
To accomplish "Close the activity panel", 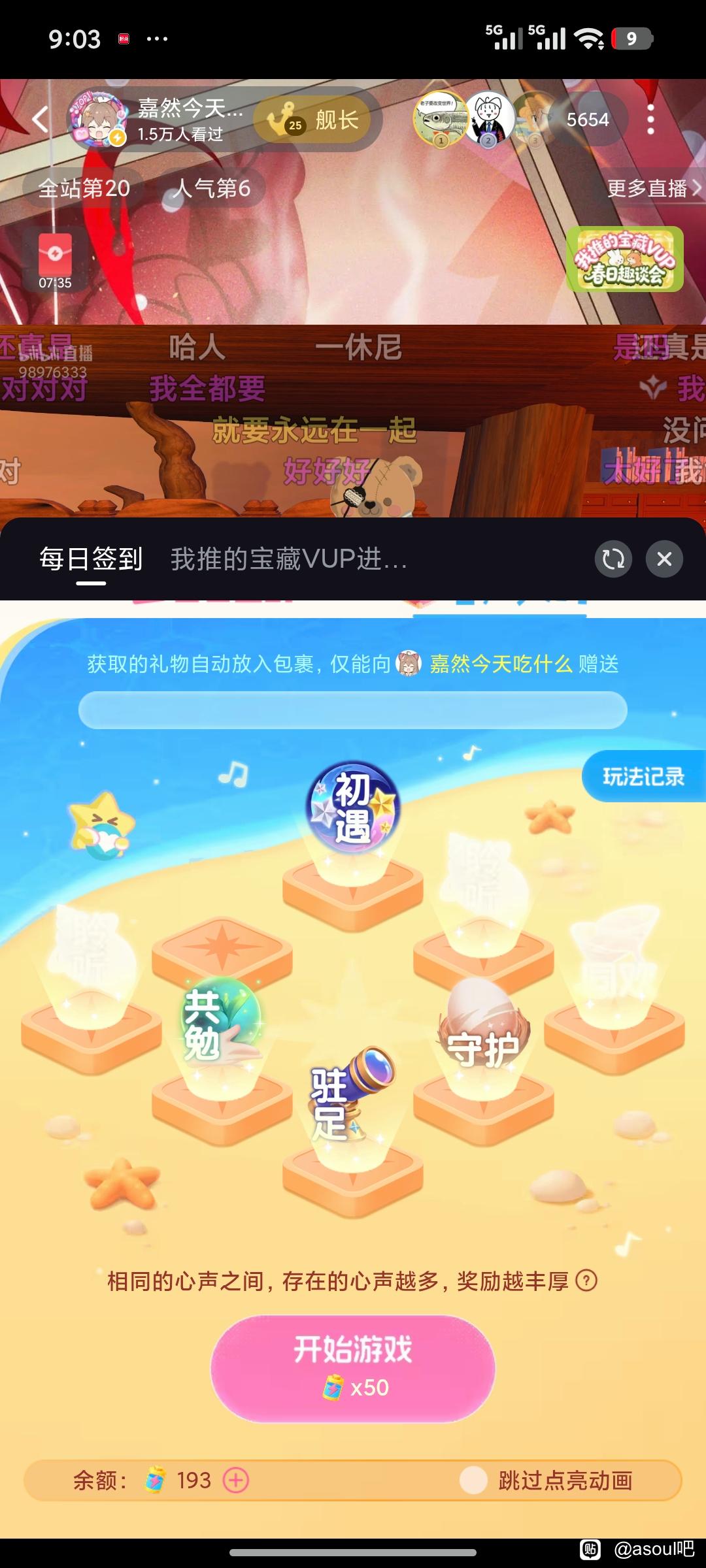I will 664,559.
